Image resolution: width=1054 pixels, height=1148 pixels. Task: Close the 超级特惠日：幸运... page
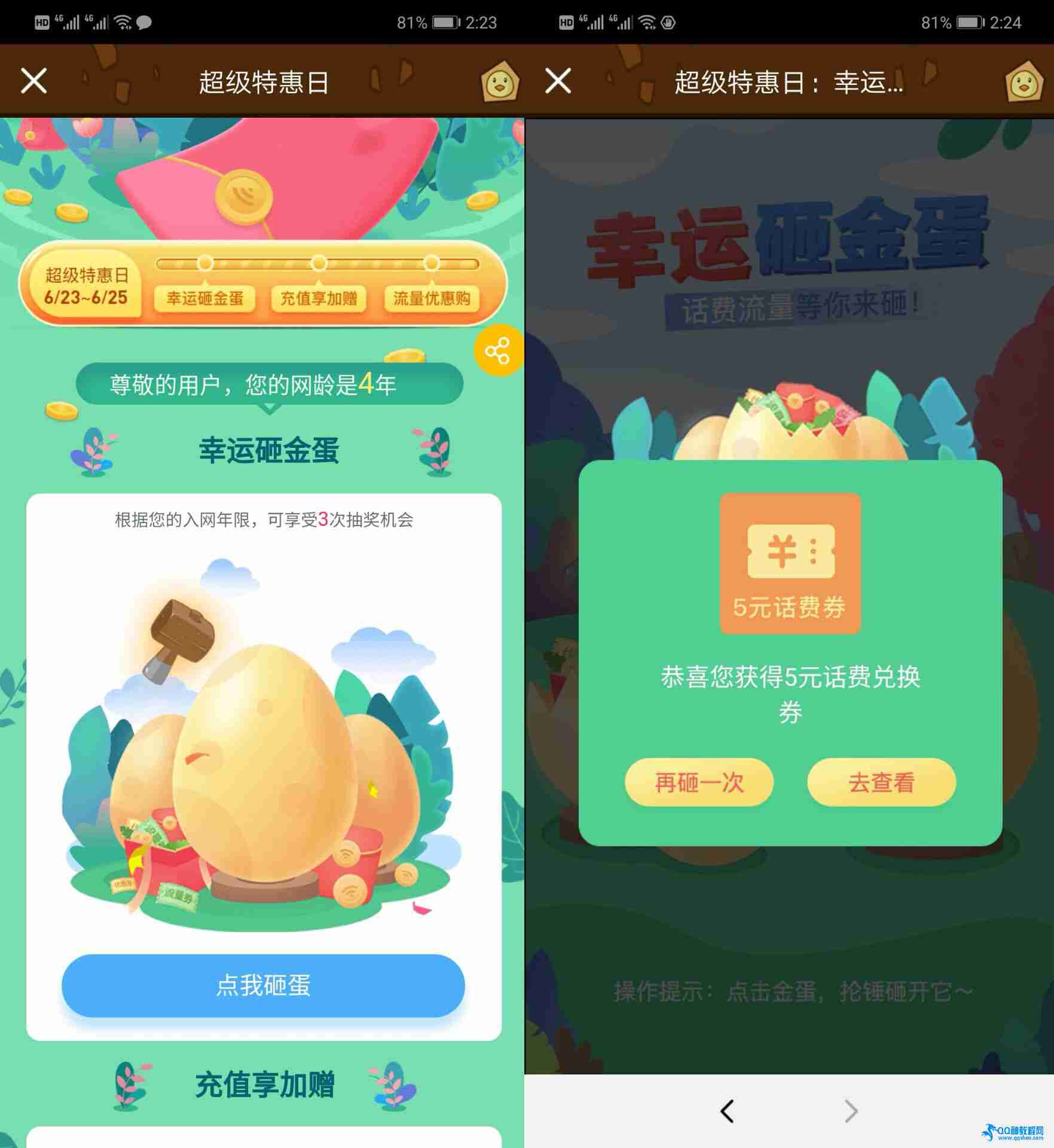pyautogui.click(x=558, y=81)
